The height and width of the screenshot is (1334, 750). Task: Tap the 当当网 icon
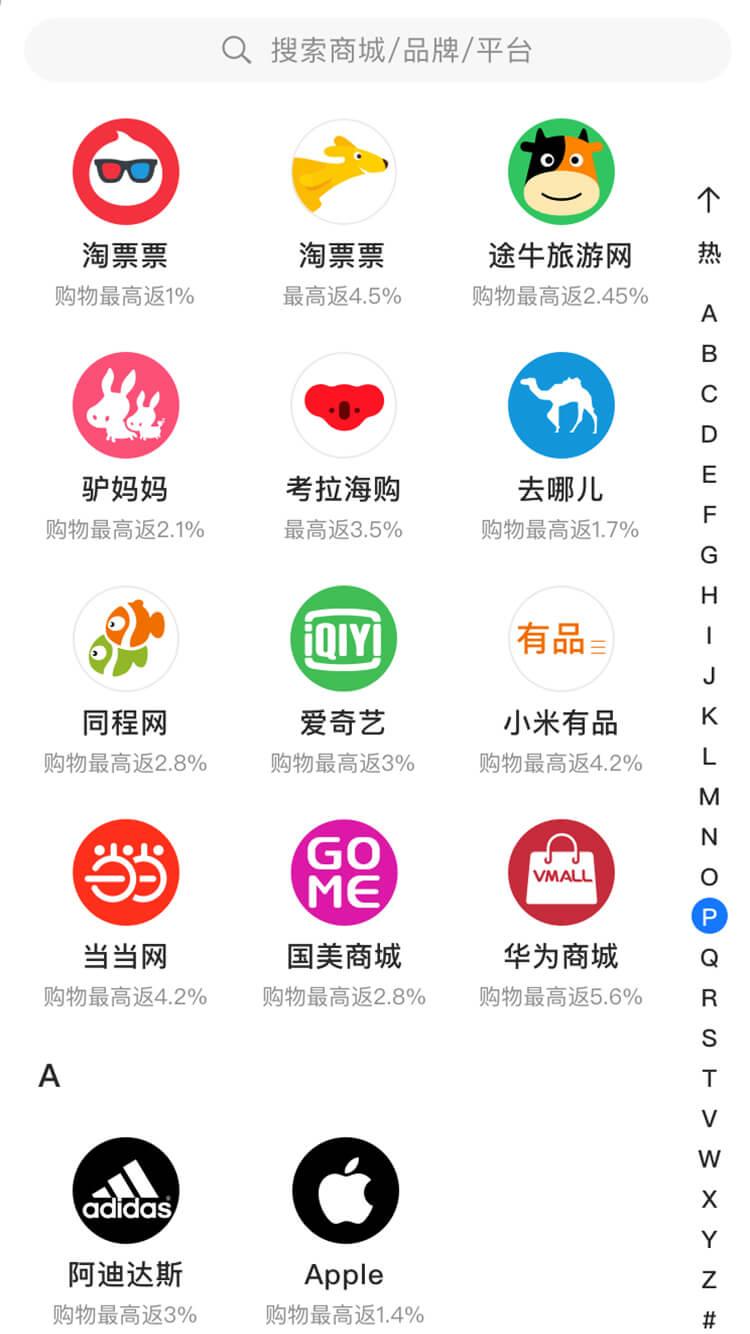click(125, 871)
